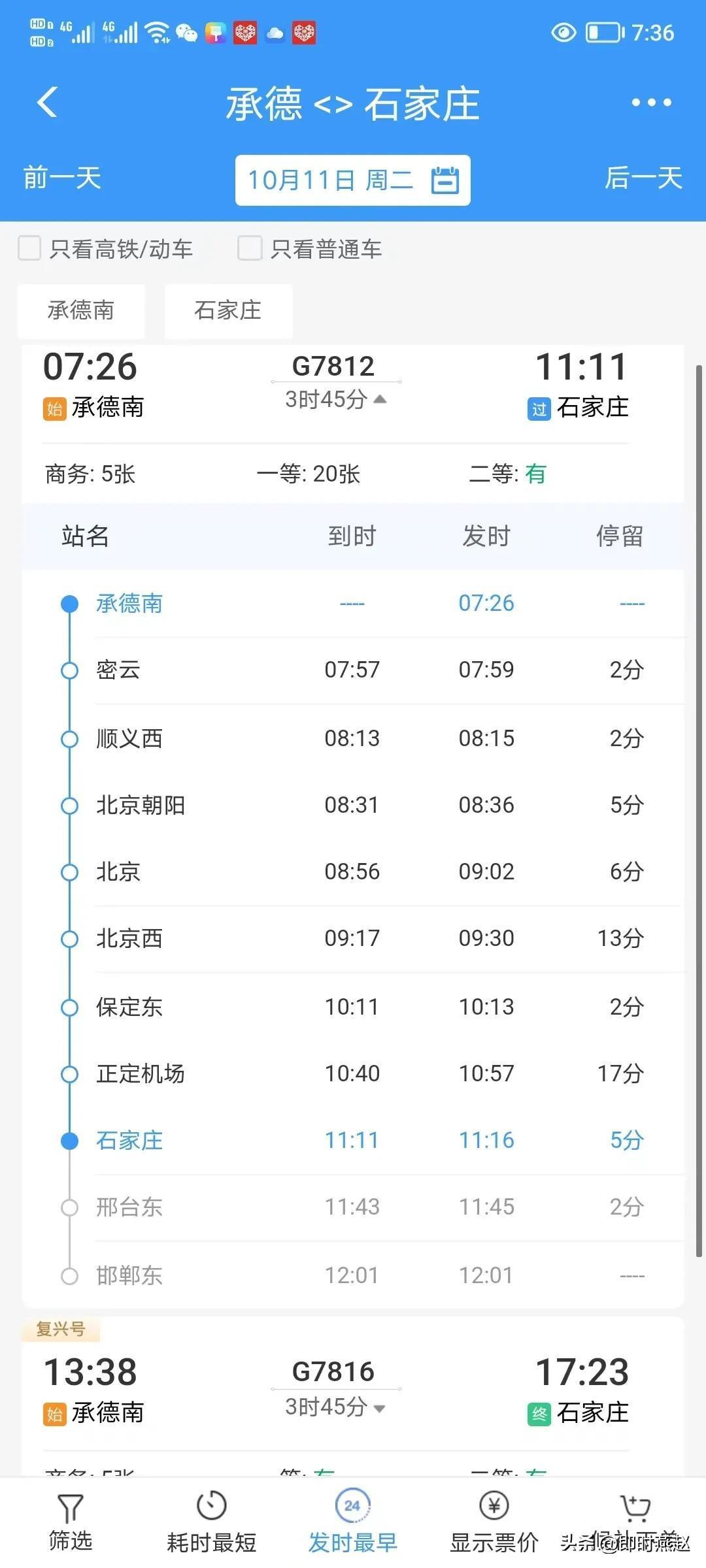Select the 石家庄 station chip
The width and height of the screenshot is (706, 1568).
point(228,310)
